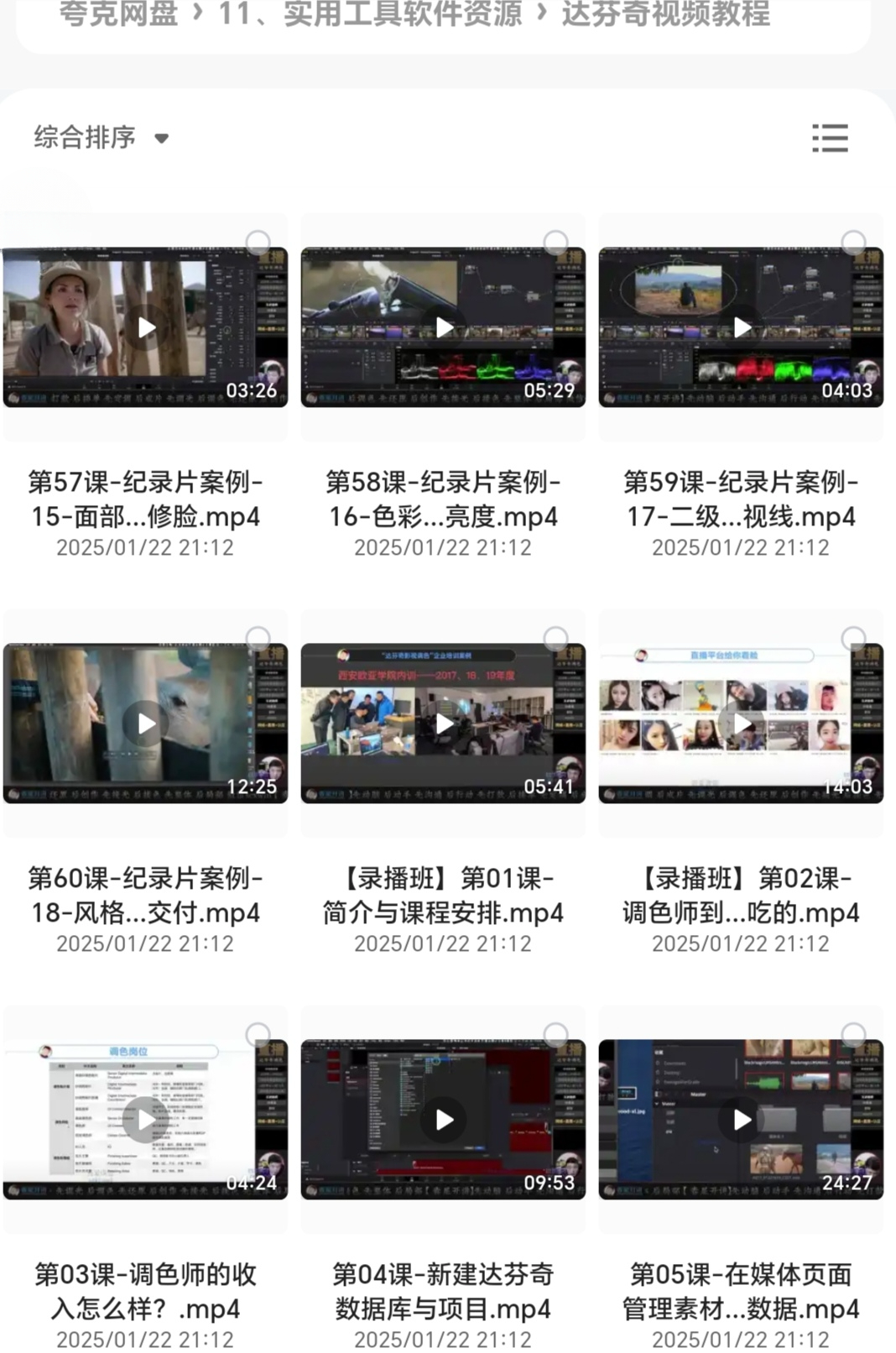Open 11、实用工具软件资源 in the breadcrumb
The height and width of the screenshot is (1353, 896).
(369, 14)
